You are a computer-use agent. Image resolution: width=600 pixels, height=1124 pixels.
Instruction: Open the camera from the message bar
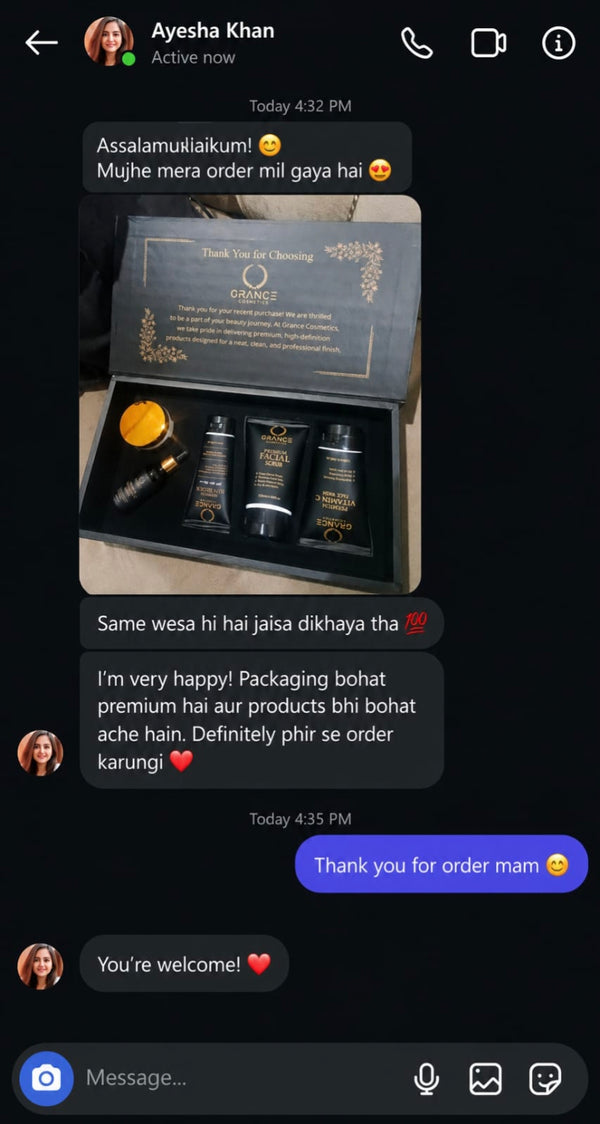pyautogui.click(x=47, y=1078)
